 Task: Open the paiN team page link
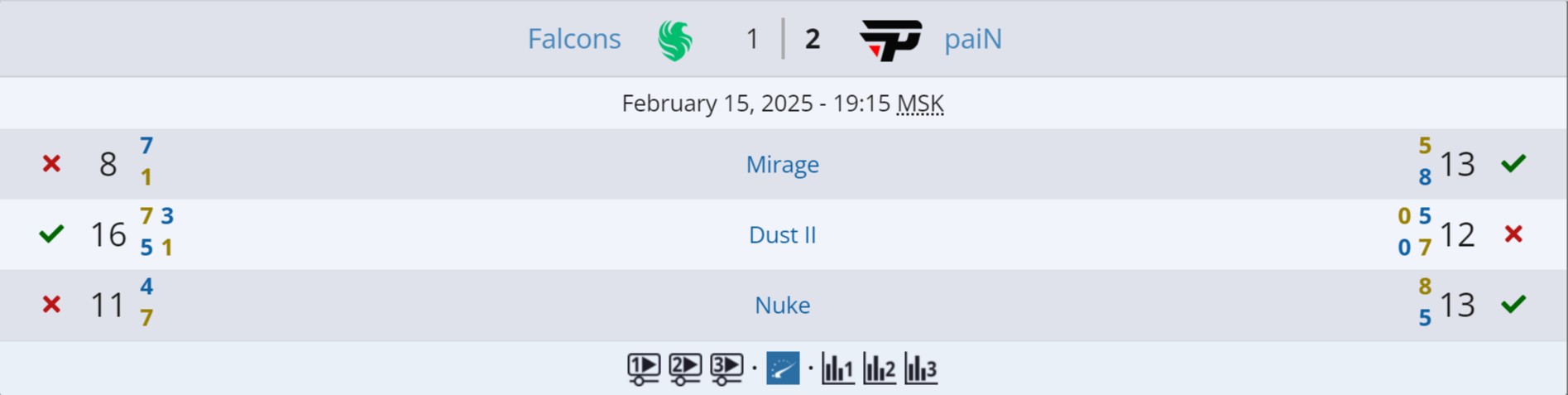click(x=972, y=39)
